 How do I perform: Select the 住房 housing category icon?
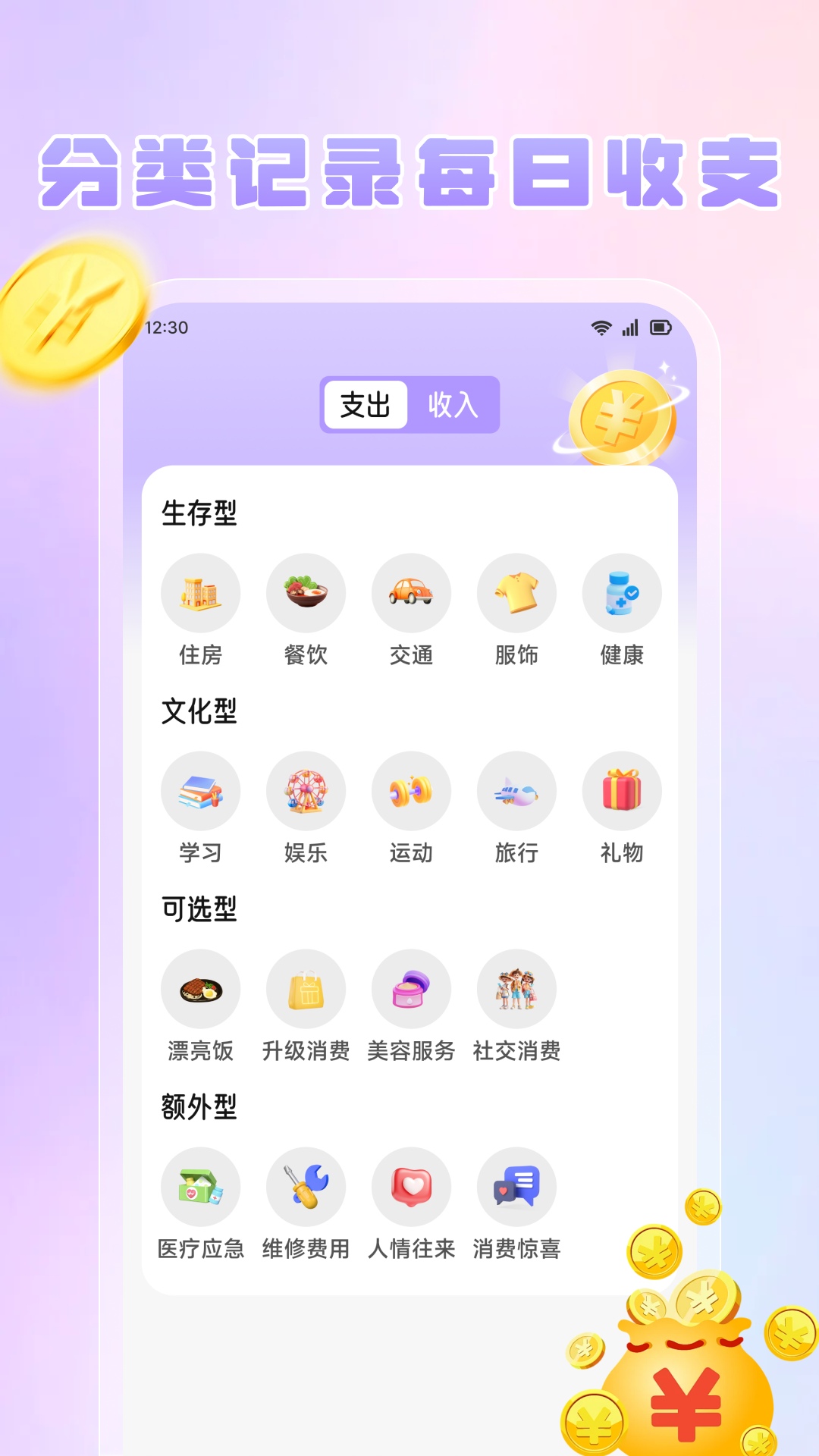coord(201,593)
